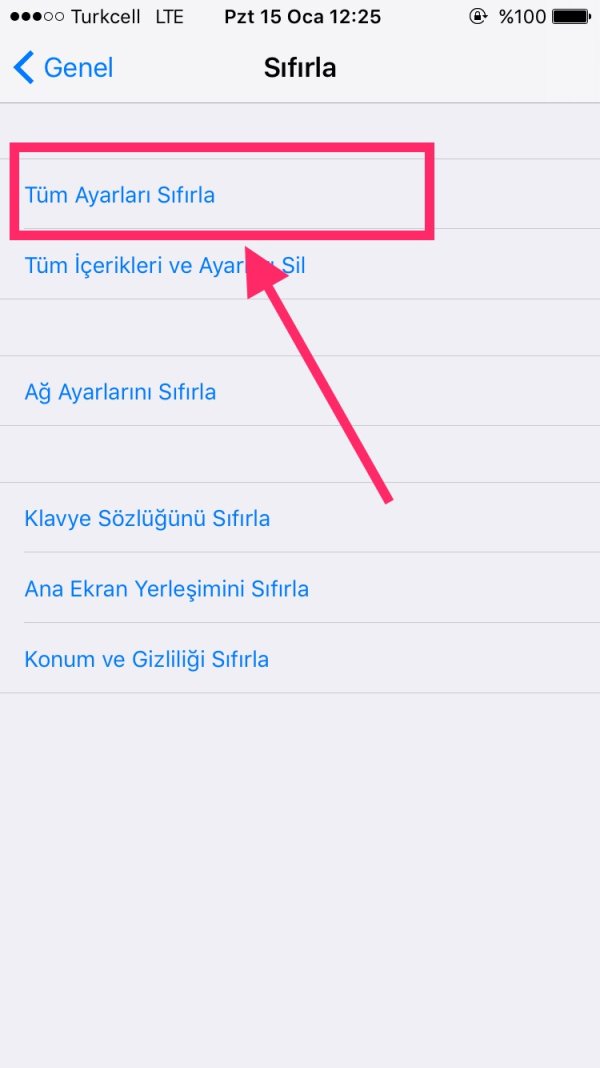
Task: Reset keyboard dictionary via Klavye Sözlüğünü Sıfırla
Action: [x=147, y=518]
